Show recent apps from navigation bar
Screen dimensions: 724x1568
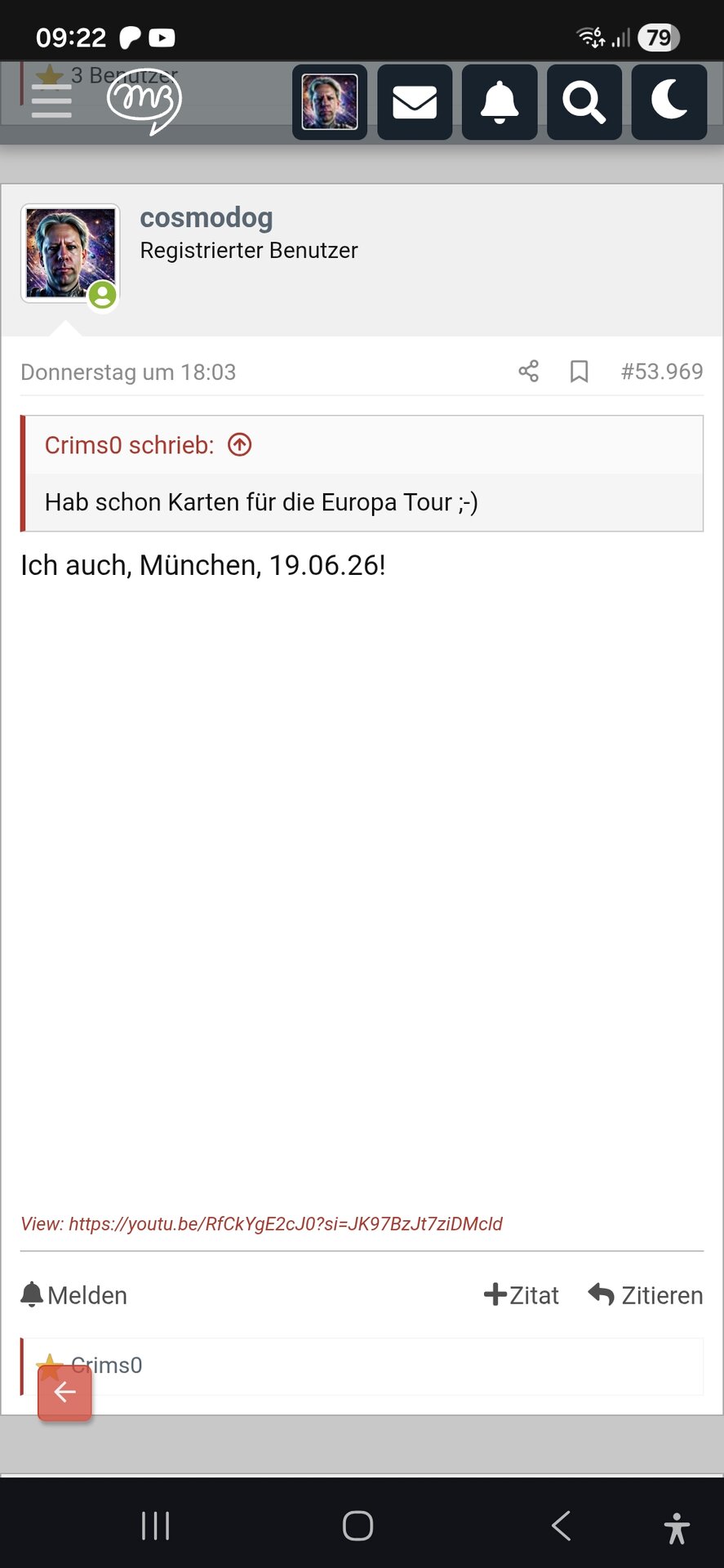click(155, 1525)
